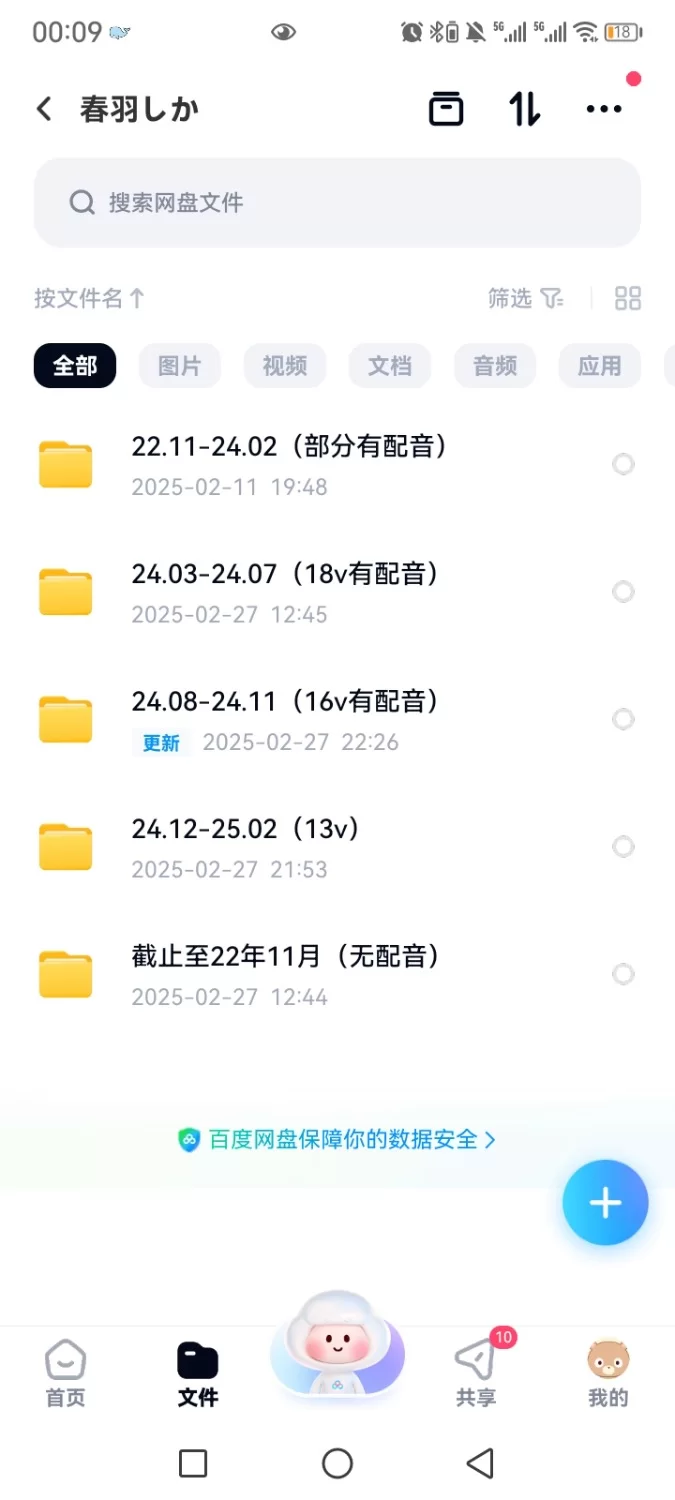Select the 音频 filter chip
675x1500 pixels.
(495, 366)
